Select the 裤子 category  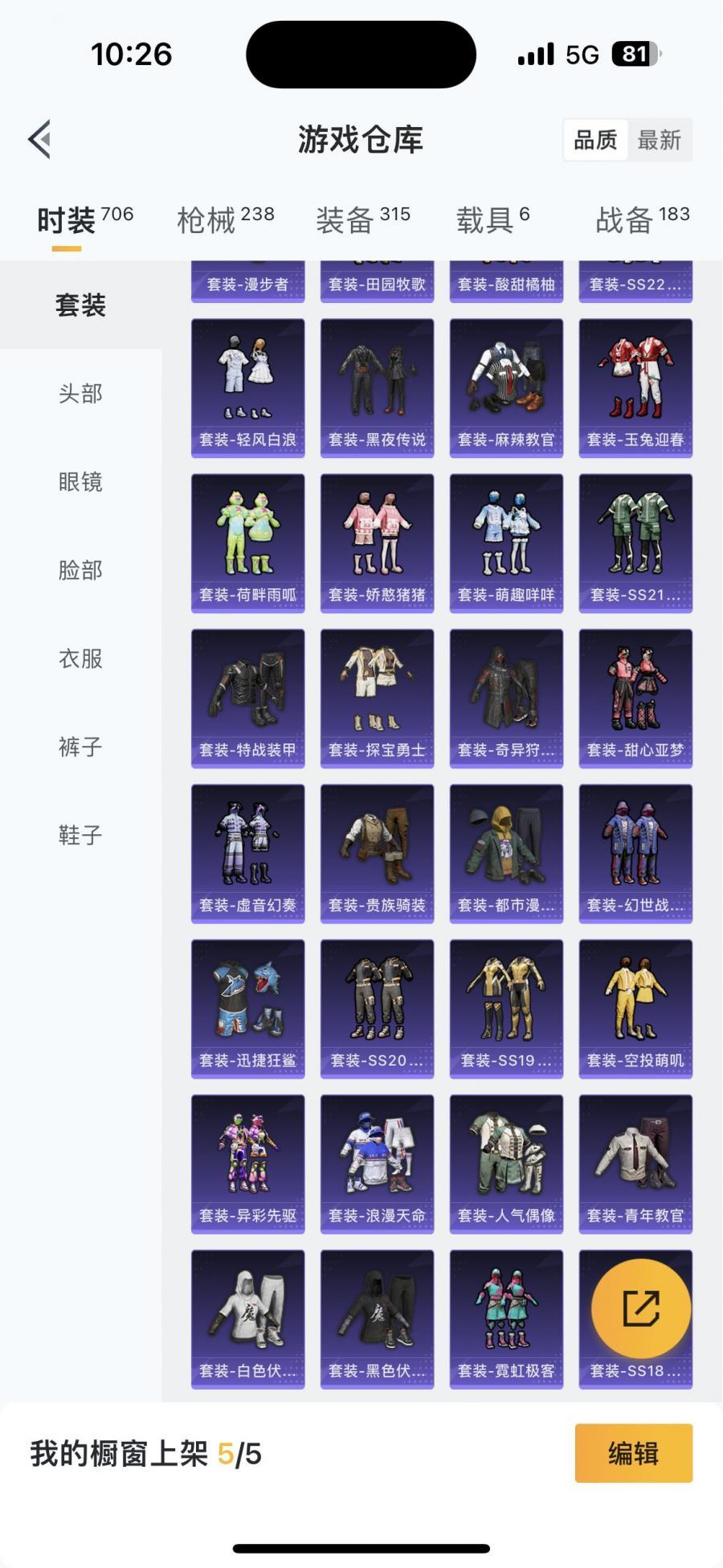(80, 747)
